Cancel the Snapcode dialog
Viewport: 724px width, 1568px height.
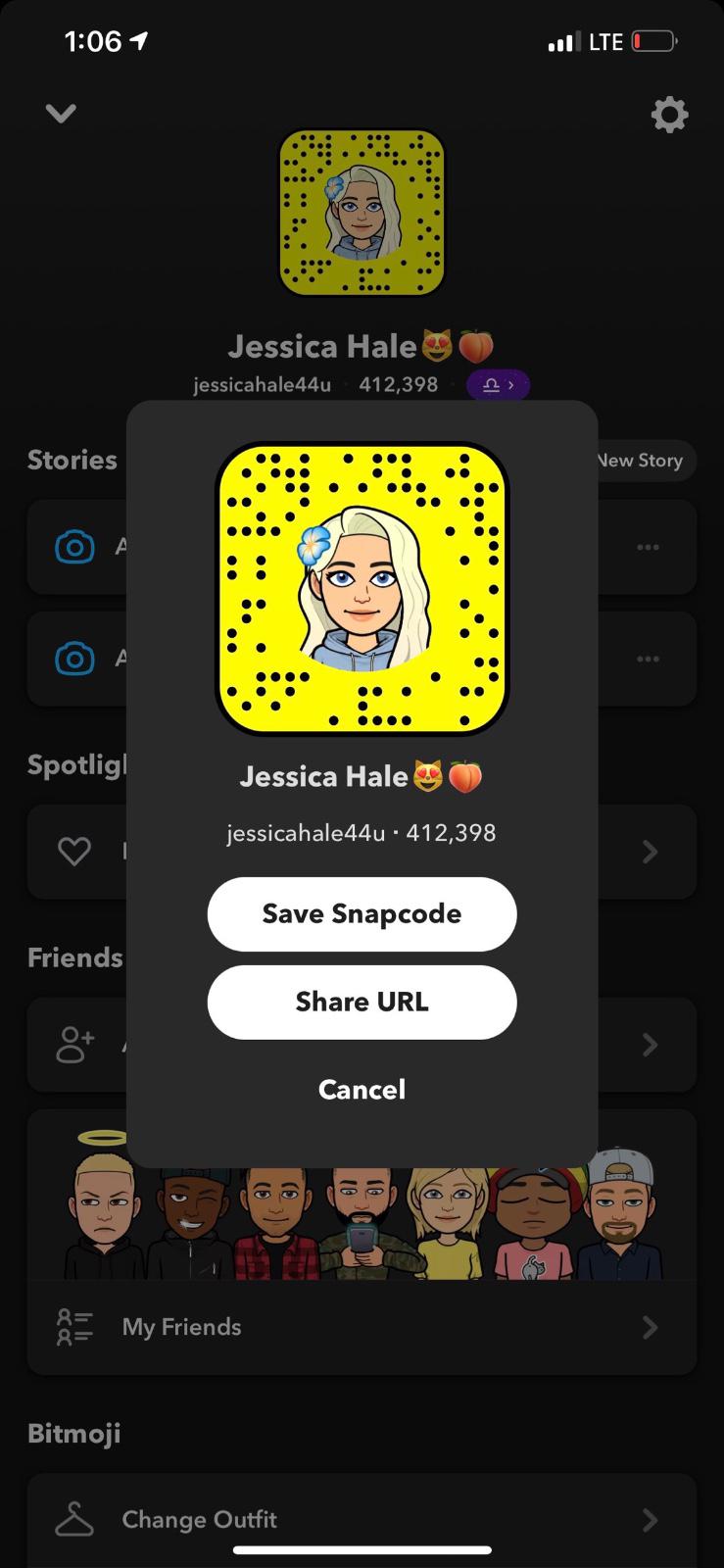pos(362,1089)
